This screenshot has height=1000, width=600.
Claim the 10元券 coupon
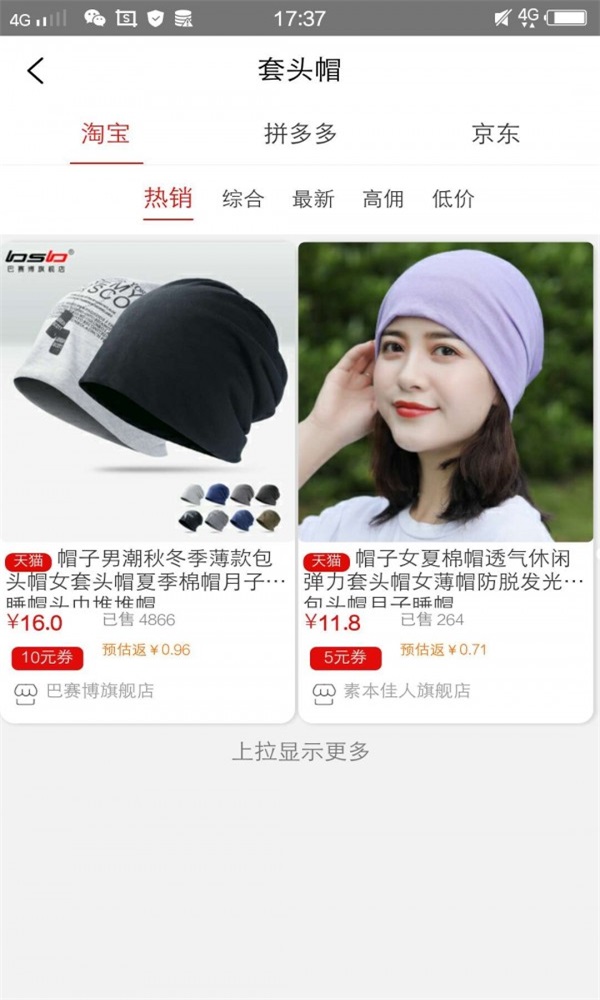pos(47,658)
